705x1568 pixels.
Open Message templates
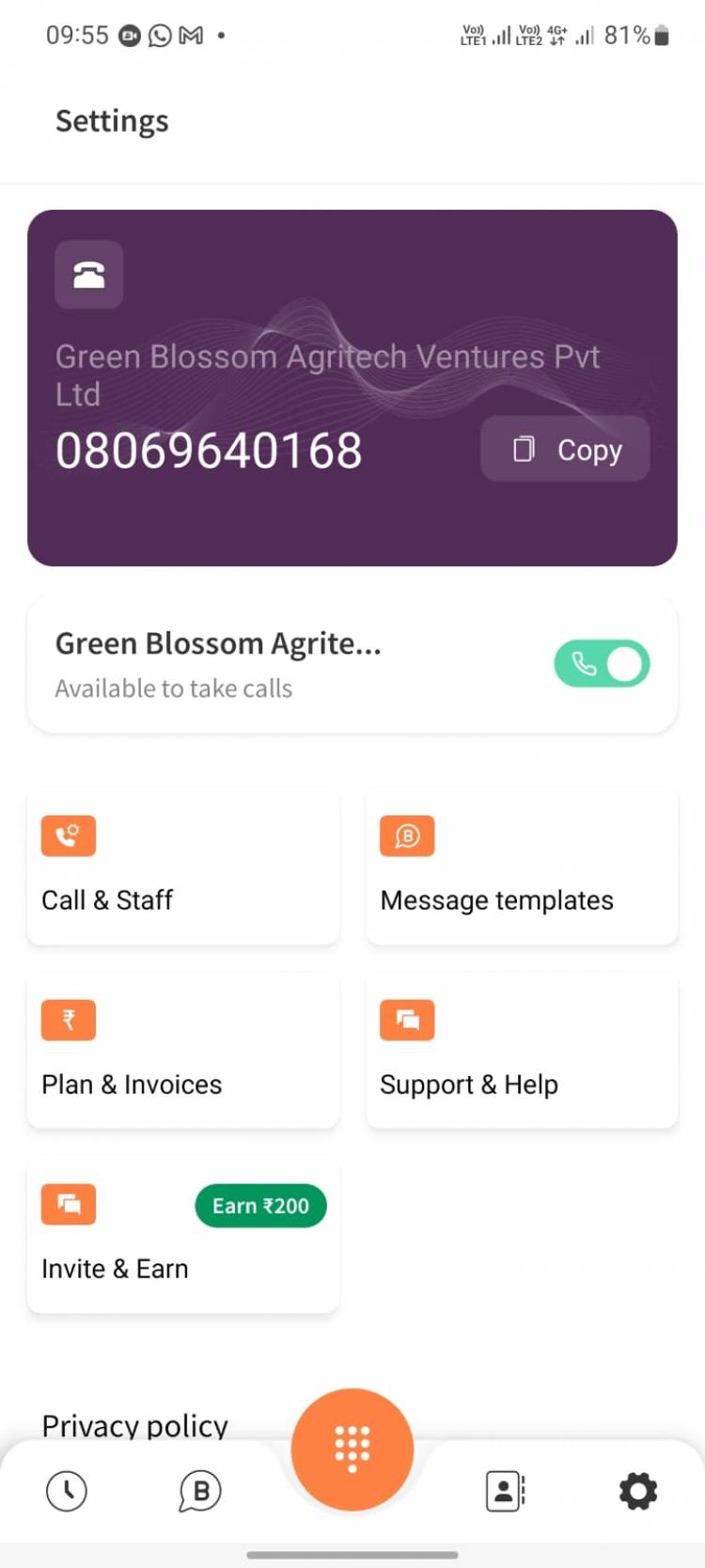(x=521, y=866)
